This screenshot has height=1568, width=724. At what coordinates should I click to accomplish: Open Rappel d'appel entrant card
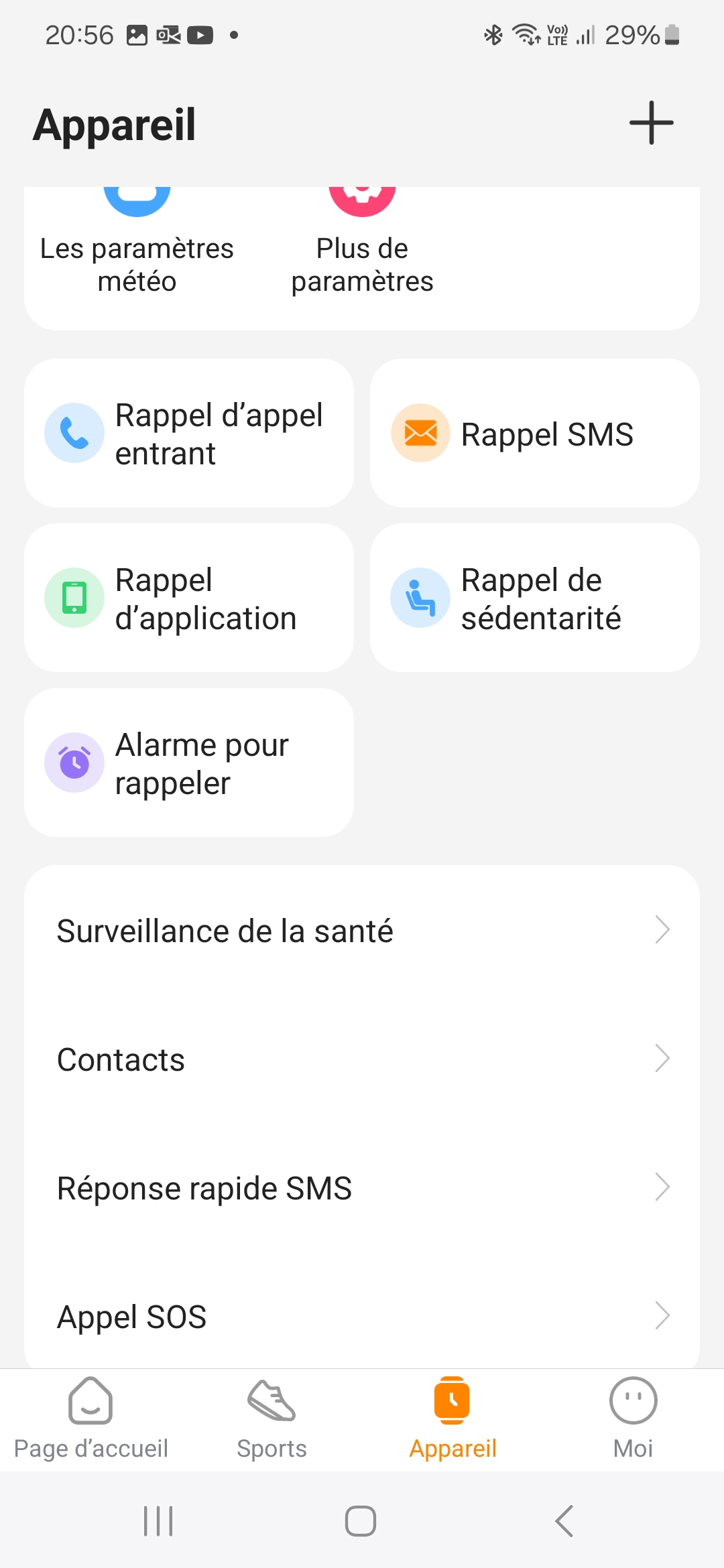point(189,434)
